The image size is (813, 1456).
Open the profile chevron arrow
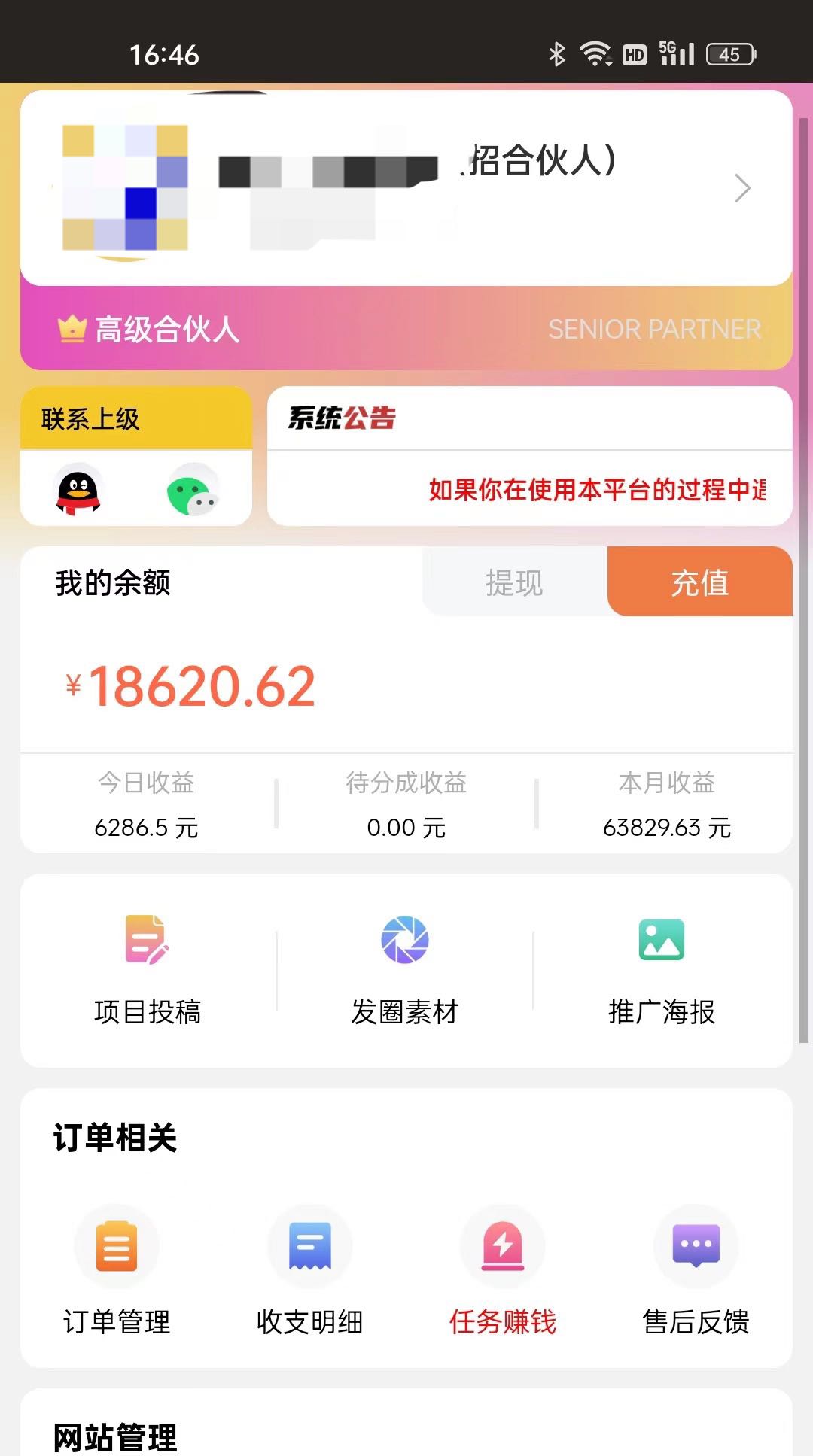742,188
